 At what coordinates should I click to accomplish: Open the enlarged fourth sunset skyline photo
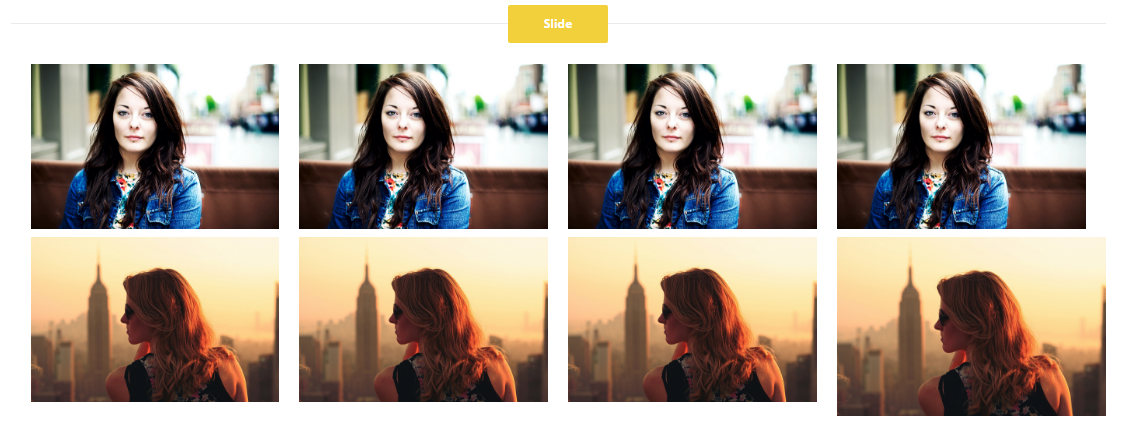(971, 326)
